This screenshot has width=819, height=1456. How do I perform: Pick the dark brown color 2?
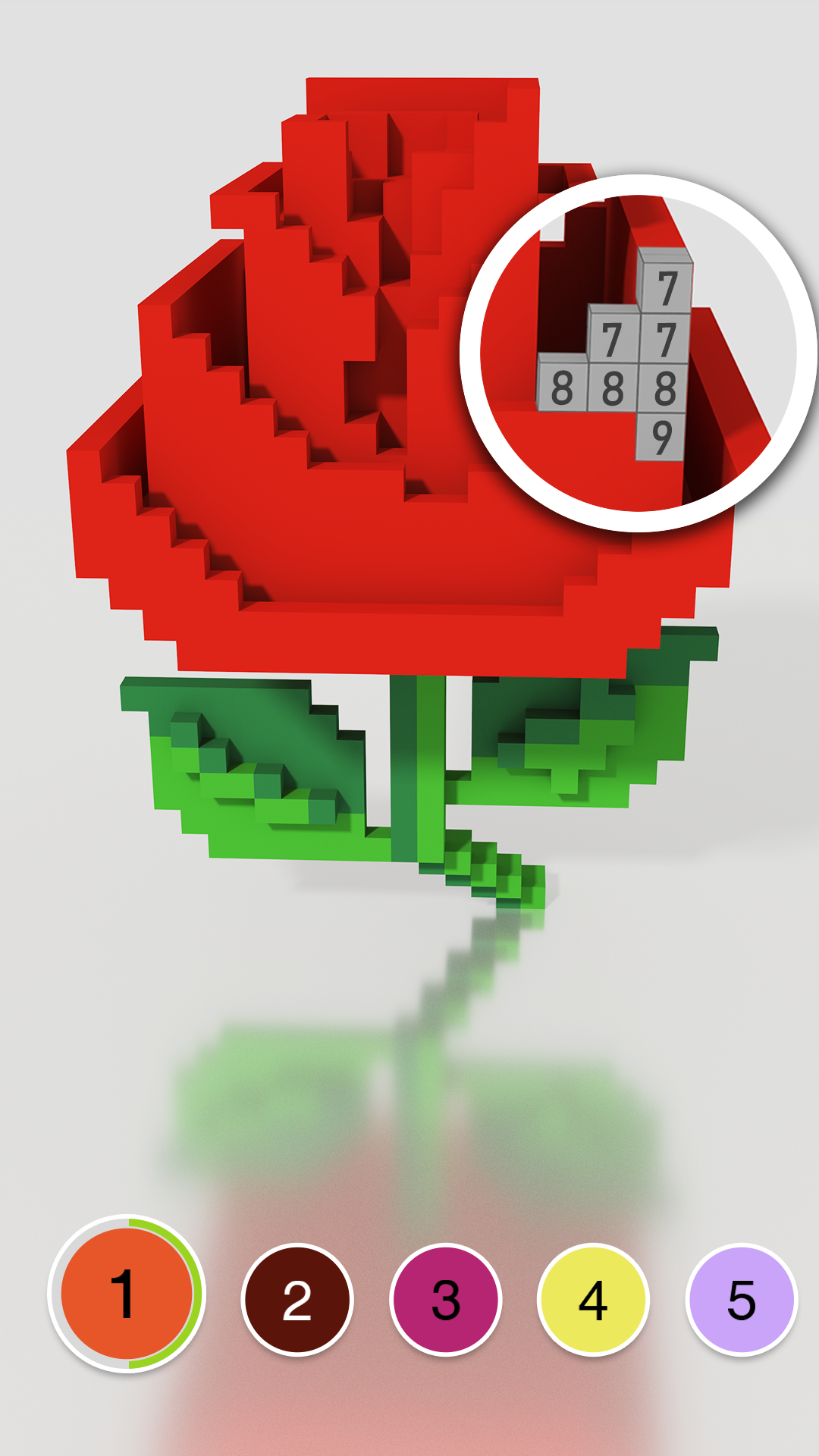tap(297, 1299)
